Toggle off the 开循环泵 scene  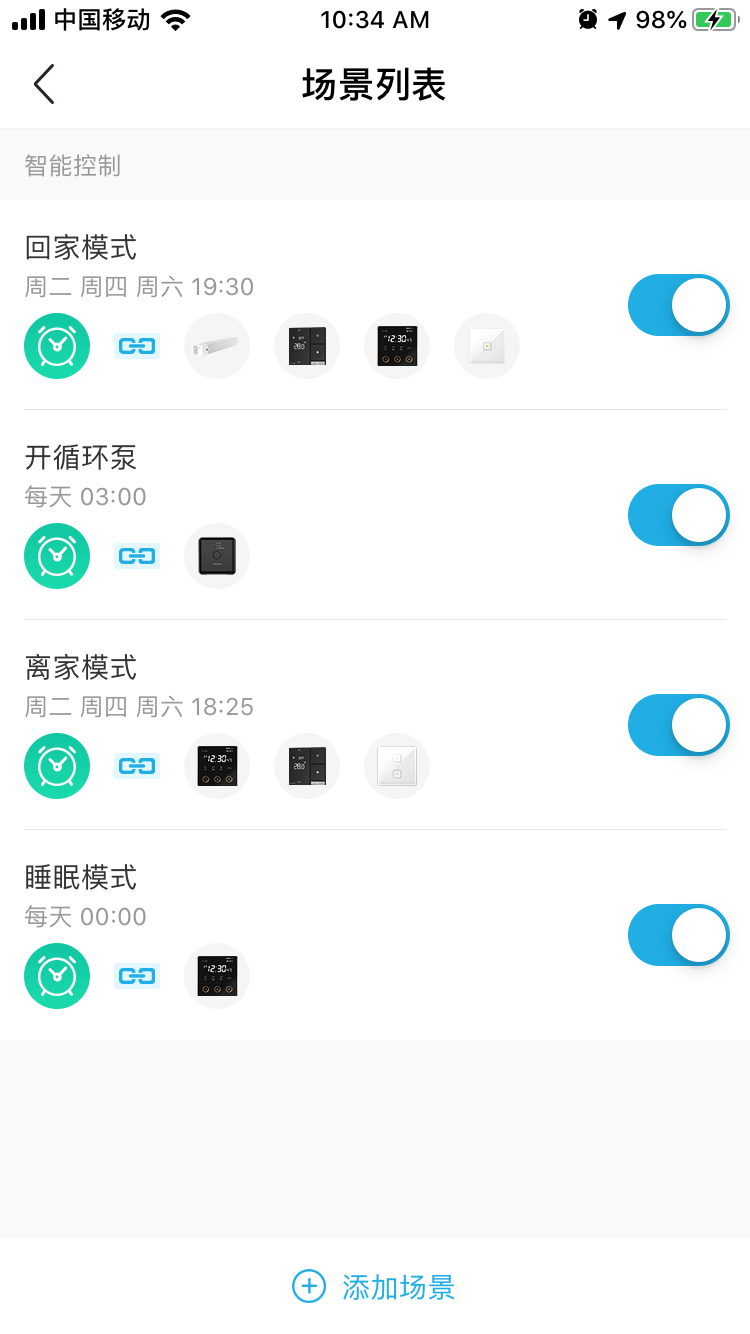[x=678, y=515]
